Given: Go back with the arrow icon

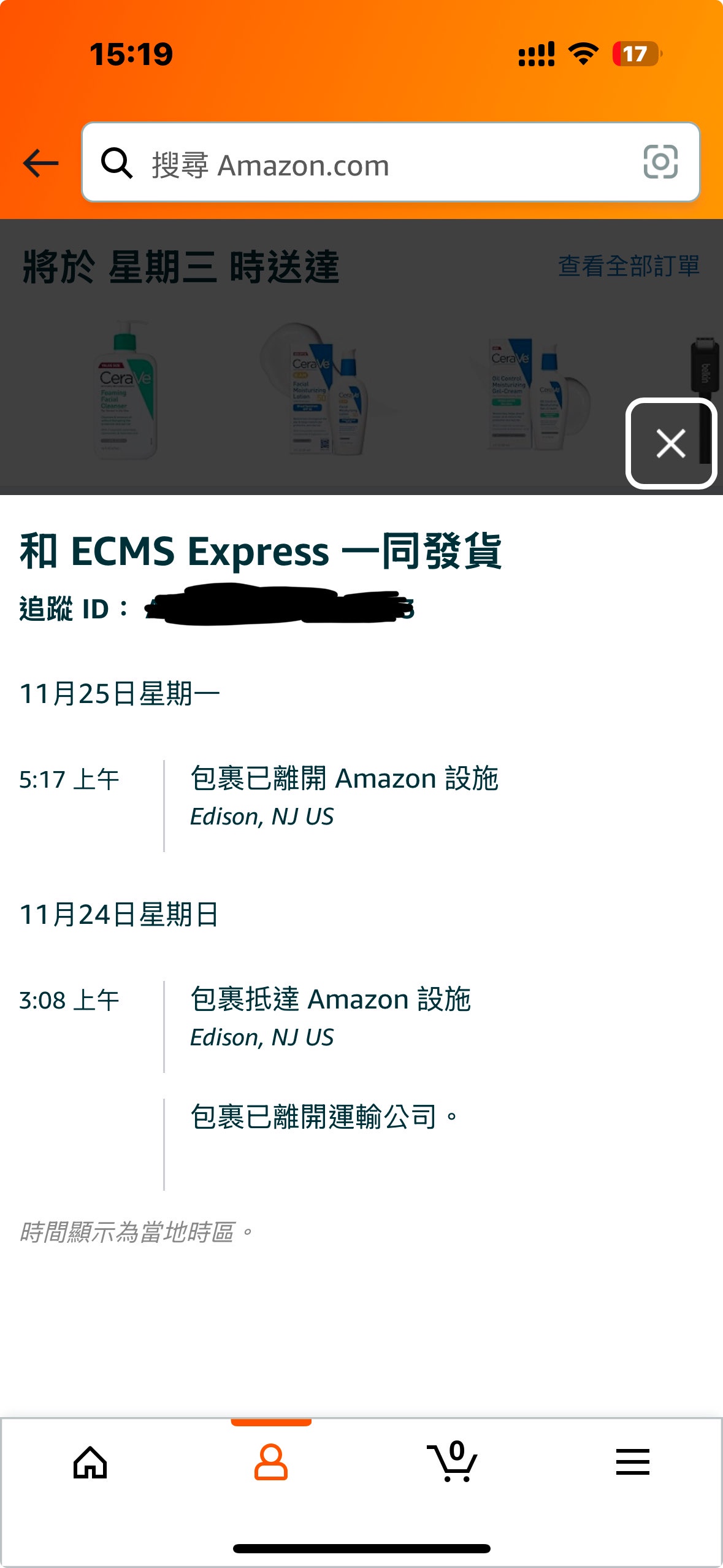Looking at the screenshot, I should (40, 163).
